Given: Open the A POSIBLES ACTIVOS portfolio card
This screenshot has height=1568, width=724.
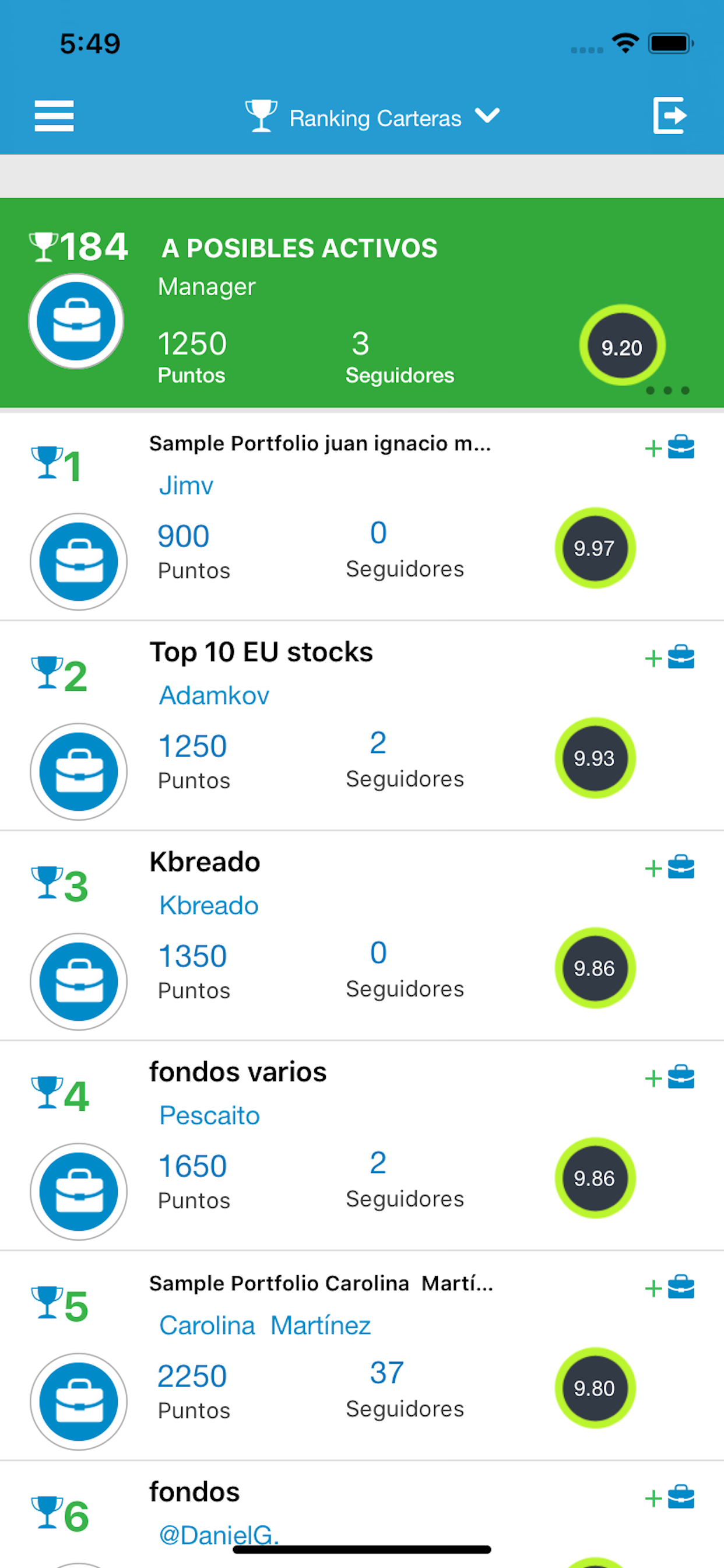Looking at the screenshot, I should (x=362, y=303).
